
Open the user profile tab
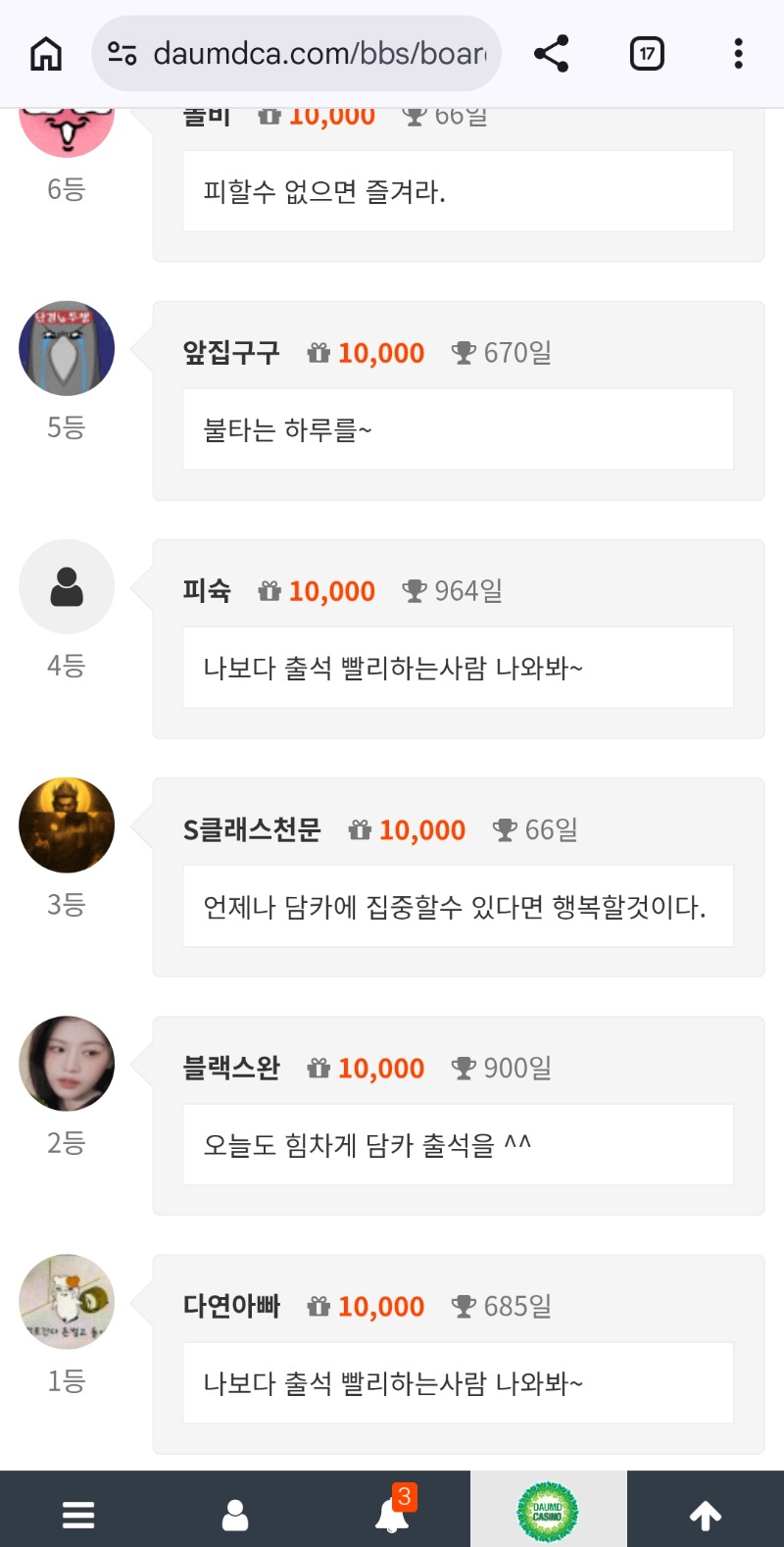(x=235, y=1515)
